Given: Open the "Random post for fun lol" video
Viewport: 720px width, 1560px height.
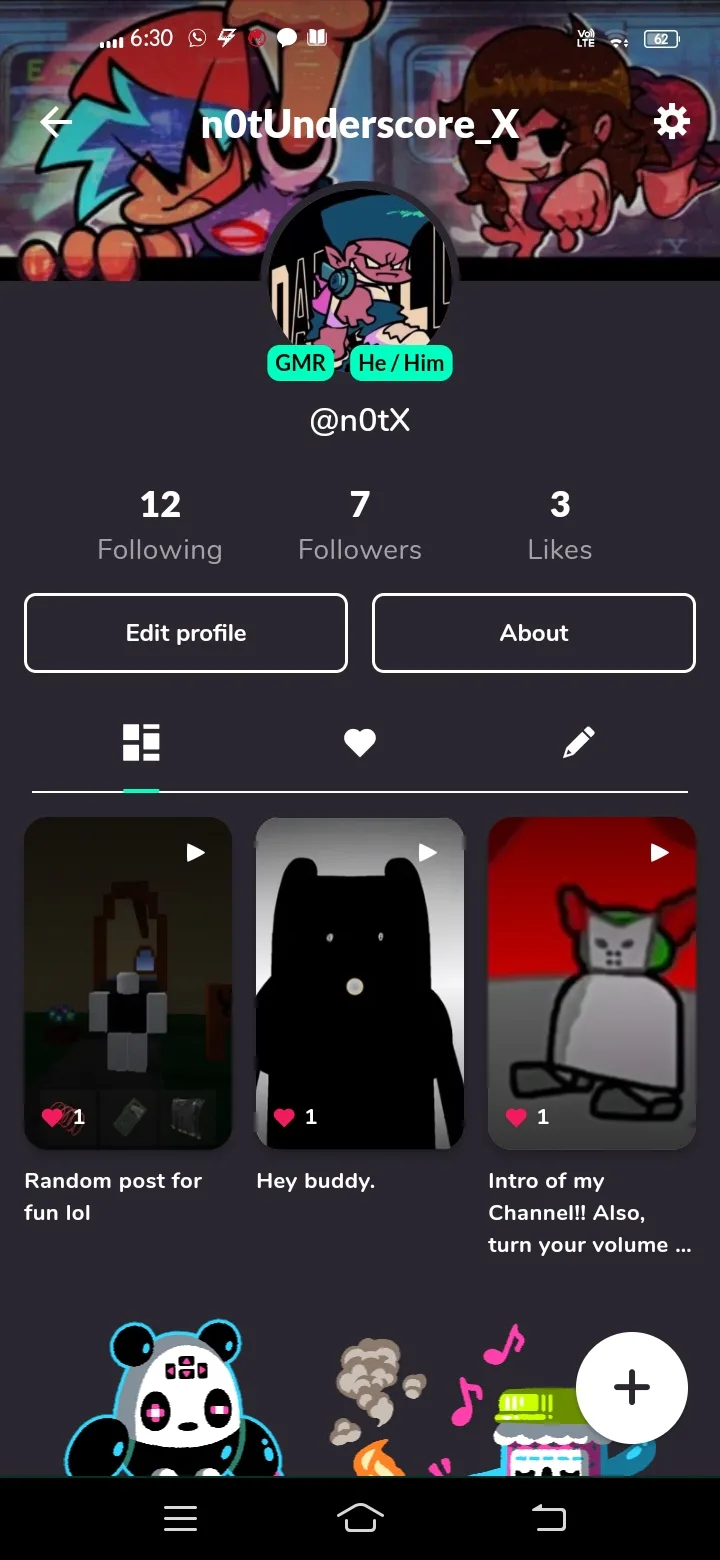Looking at the screenshot, I should point(128,983).
